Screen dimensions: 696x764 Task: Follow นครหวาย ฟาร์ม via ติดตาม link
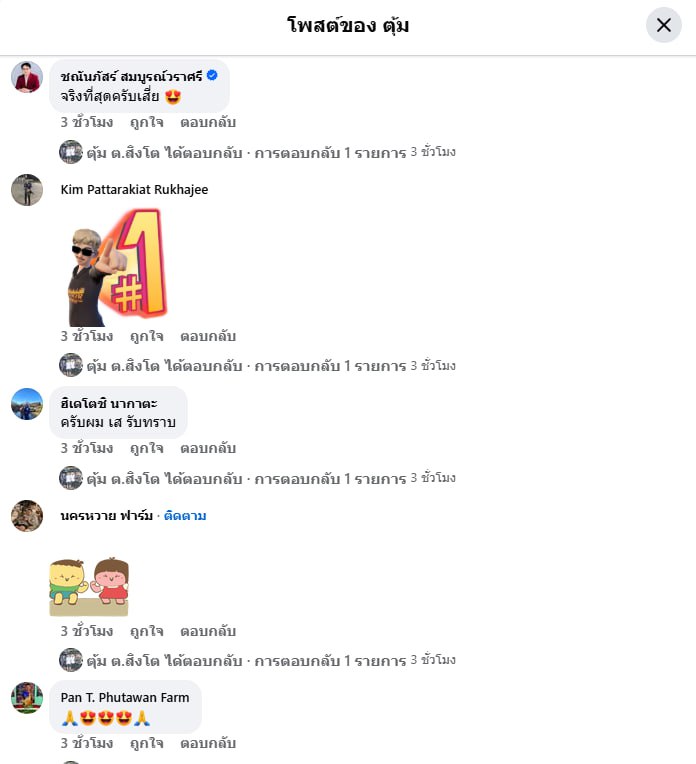185,516
